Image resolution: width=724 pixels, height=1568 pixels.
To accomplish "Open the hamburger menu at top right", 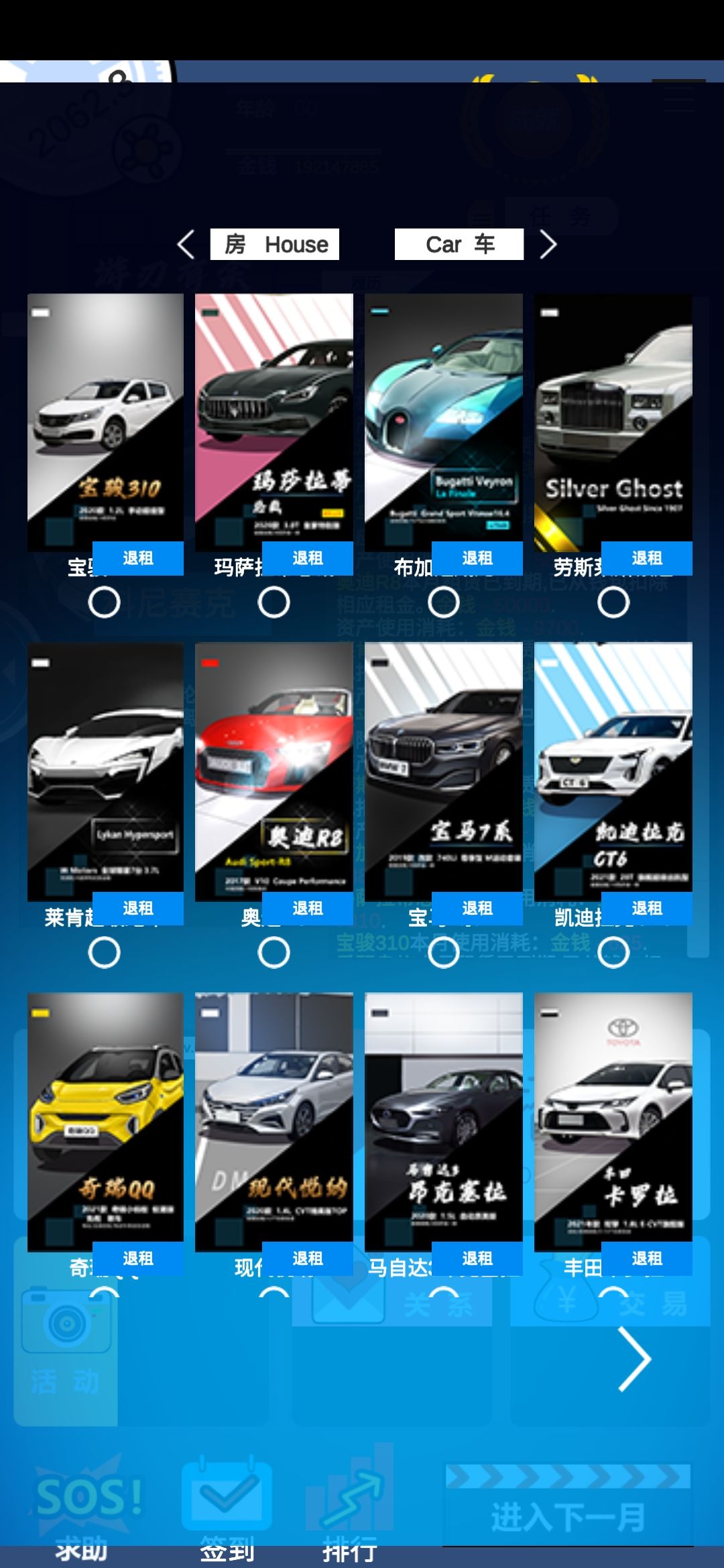I will [677, 97].
